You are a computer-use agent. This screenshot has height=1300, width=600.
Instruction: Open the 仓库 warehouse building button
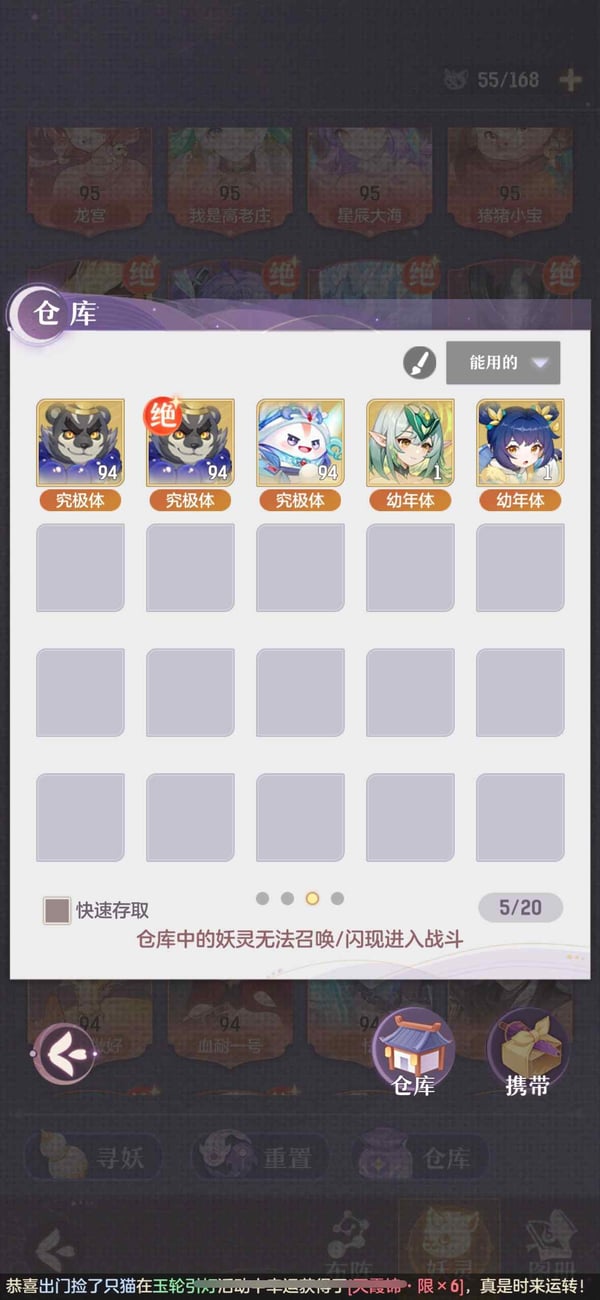point(413,1052)
